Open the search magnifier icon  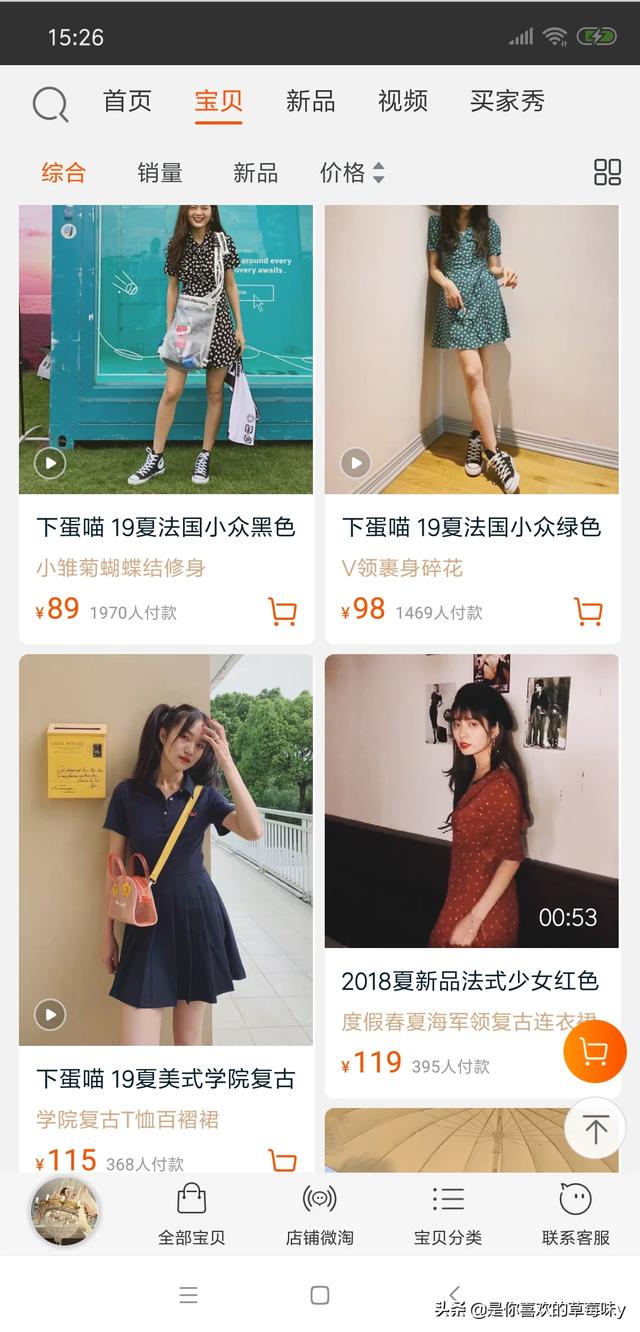click(x=50, y=103)
